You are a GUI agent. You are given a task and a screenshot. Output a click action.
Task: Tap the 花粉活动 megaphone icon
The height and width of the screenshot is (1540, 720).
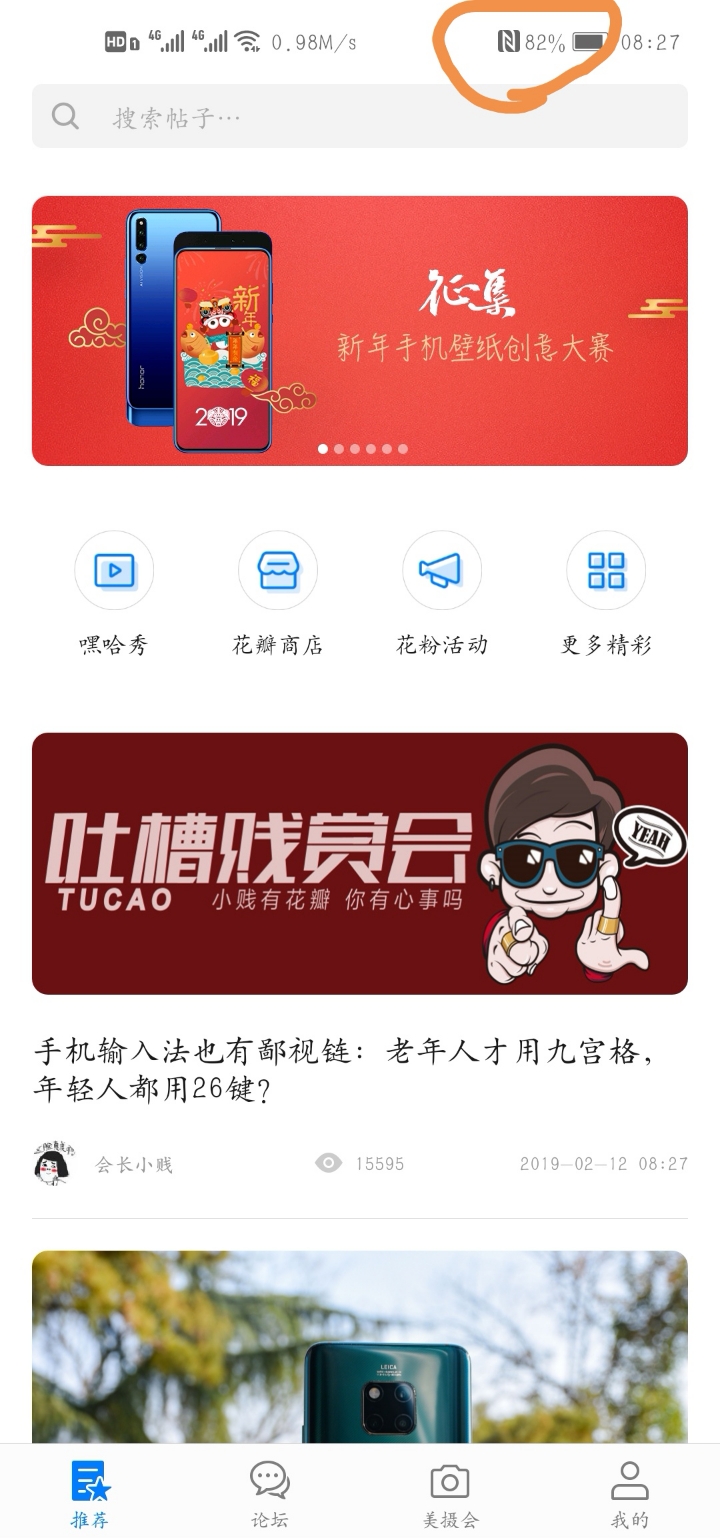[x=442, y=570]
